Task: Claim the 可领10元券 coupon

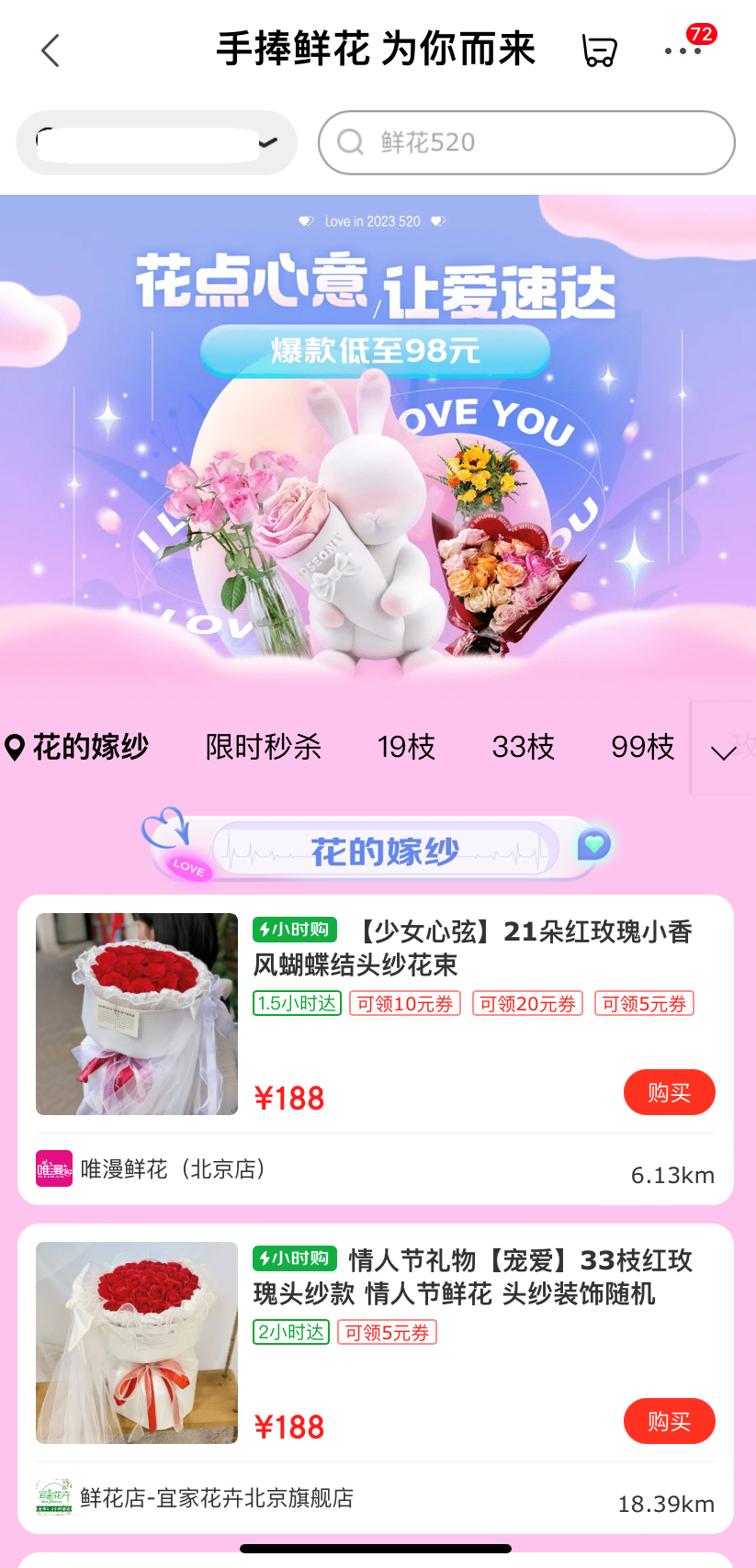Action: pyautogui.click(x=404, y=1004)
